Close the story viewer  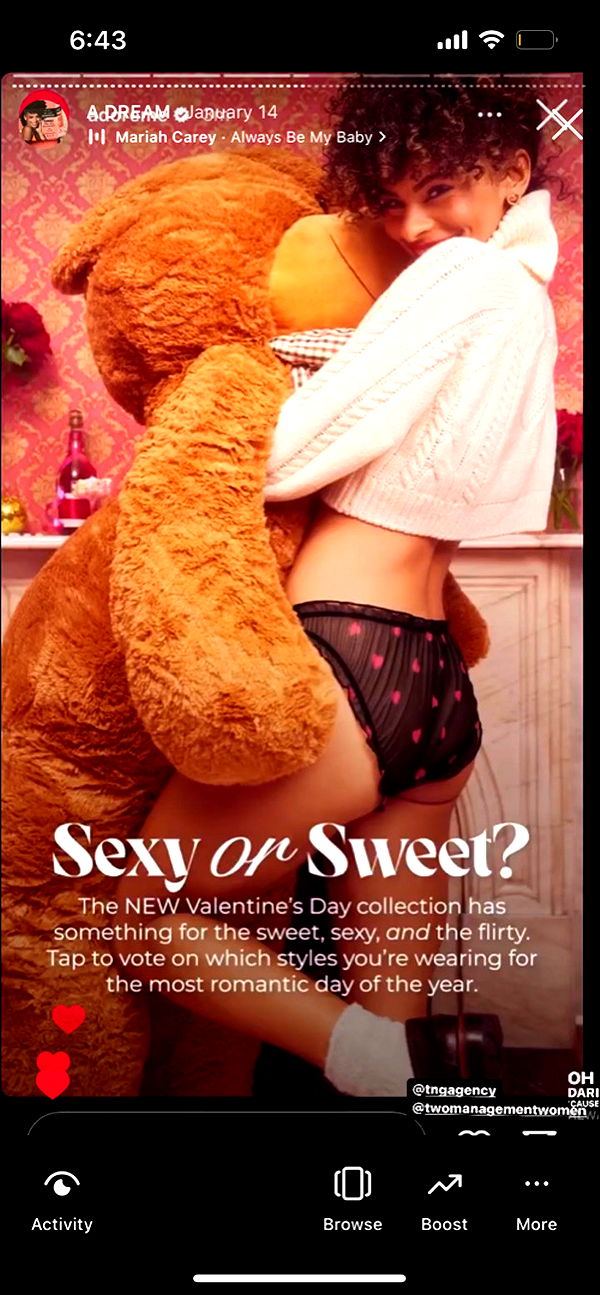(559, 120)
